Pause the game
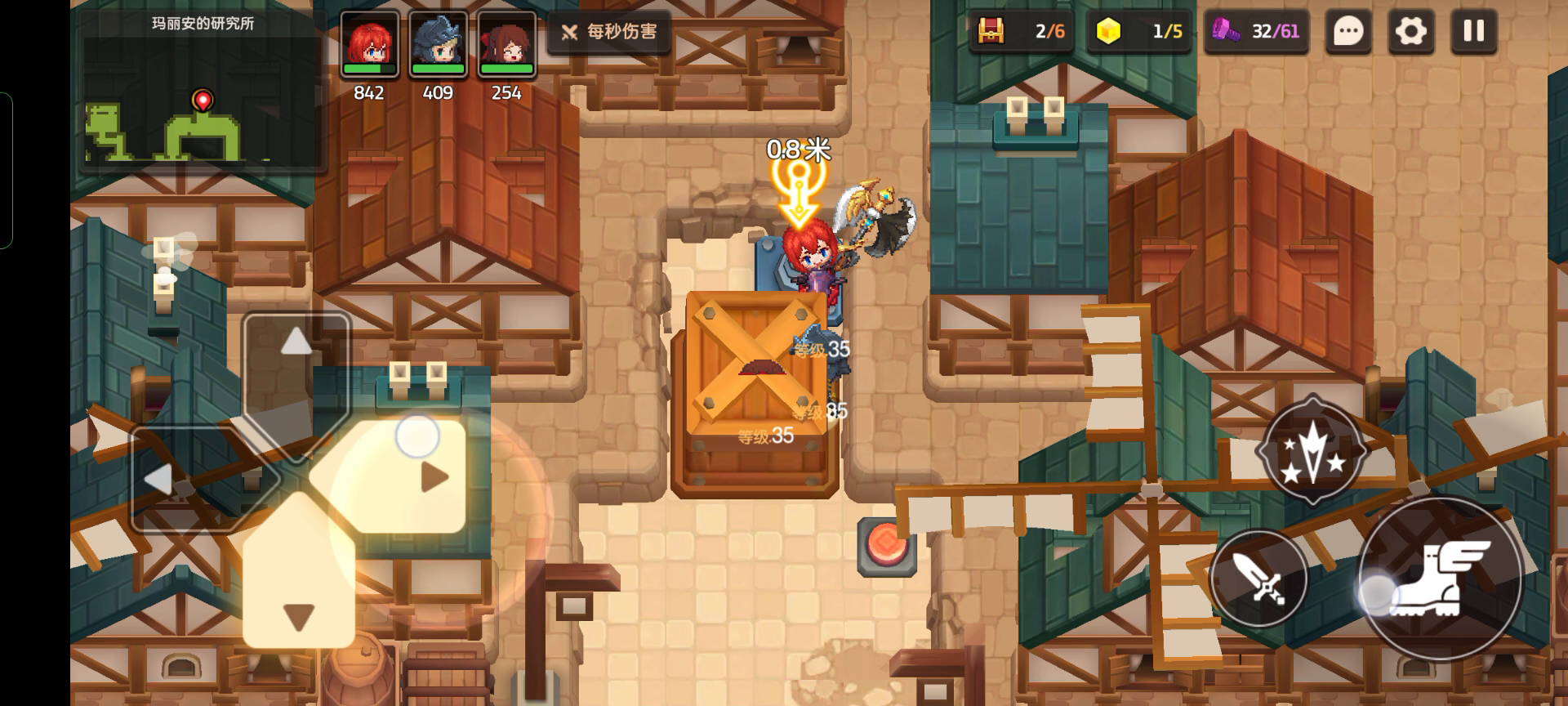 [1473, 32]
